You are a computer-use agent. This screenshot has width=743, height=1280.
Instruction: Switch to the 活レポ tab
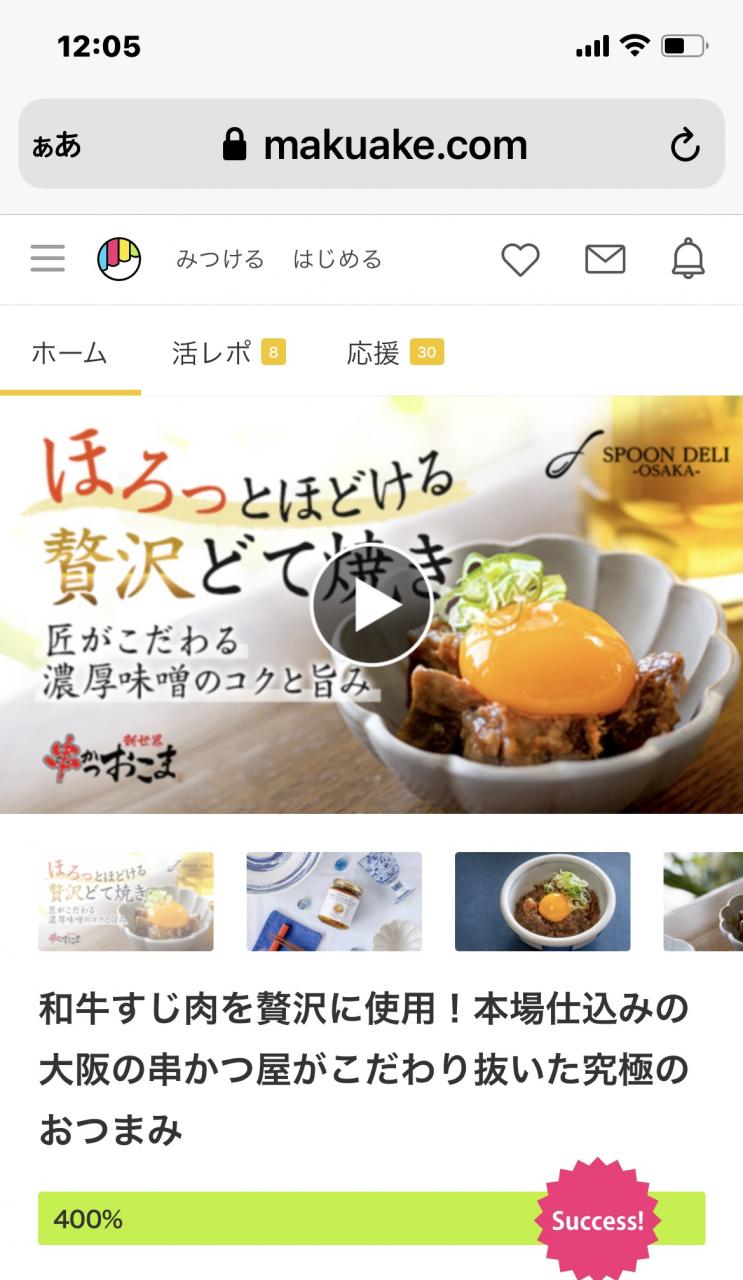(228, 353)
